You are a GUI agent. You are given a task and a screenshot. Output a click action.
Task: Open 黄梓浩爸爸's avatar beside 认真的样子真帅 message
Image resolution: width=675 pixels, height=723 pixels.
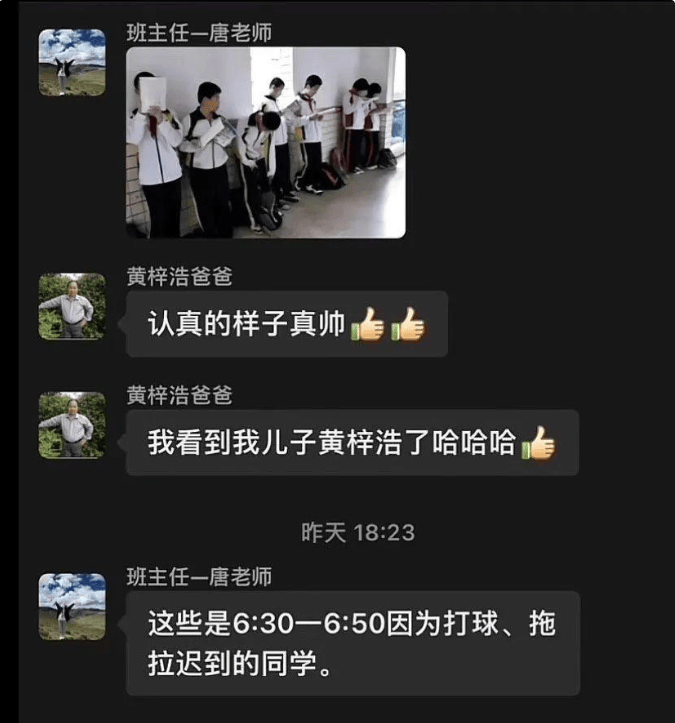point(72,306)
